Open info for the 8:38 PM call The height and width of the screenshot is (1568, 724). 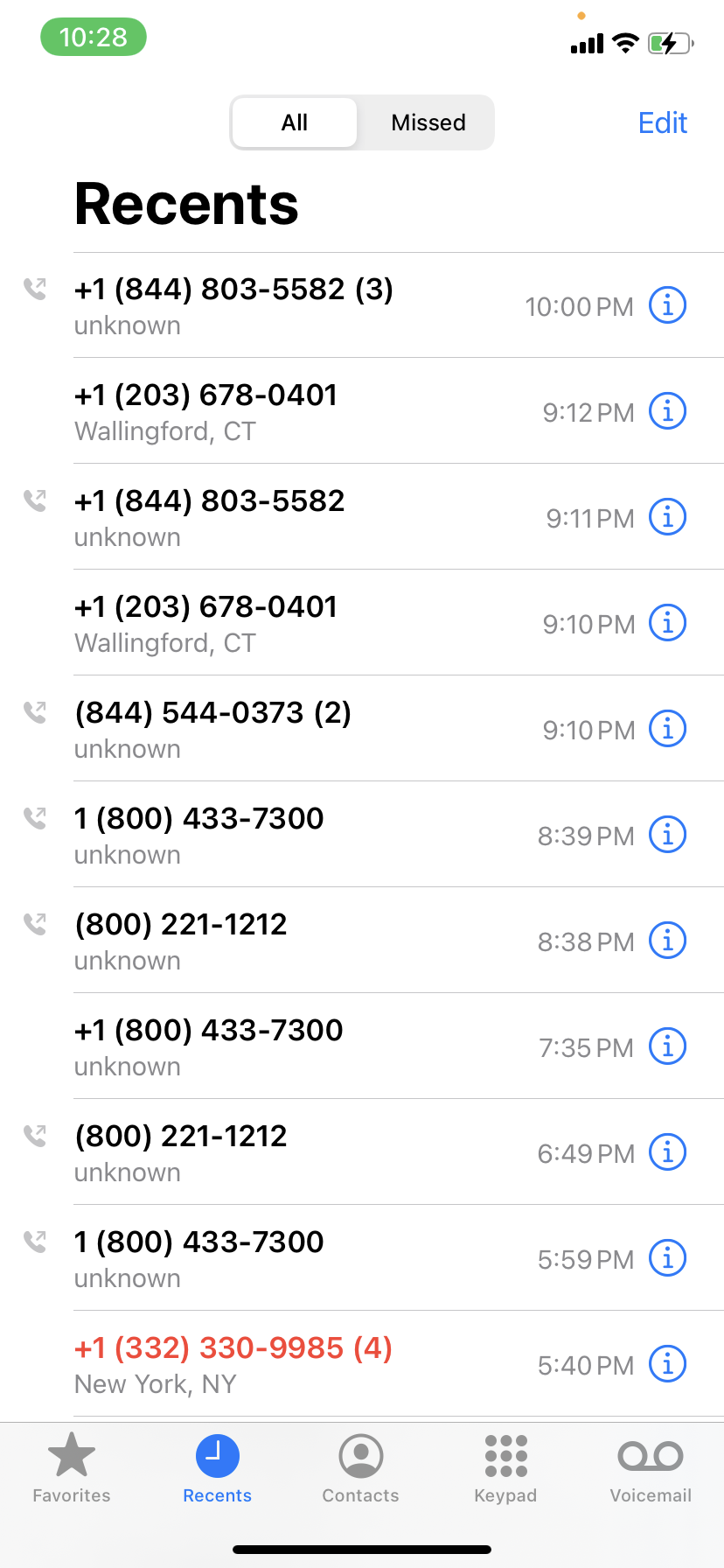[667, 941]
